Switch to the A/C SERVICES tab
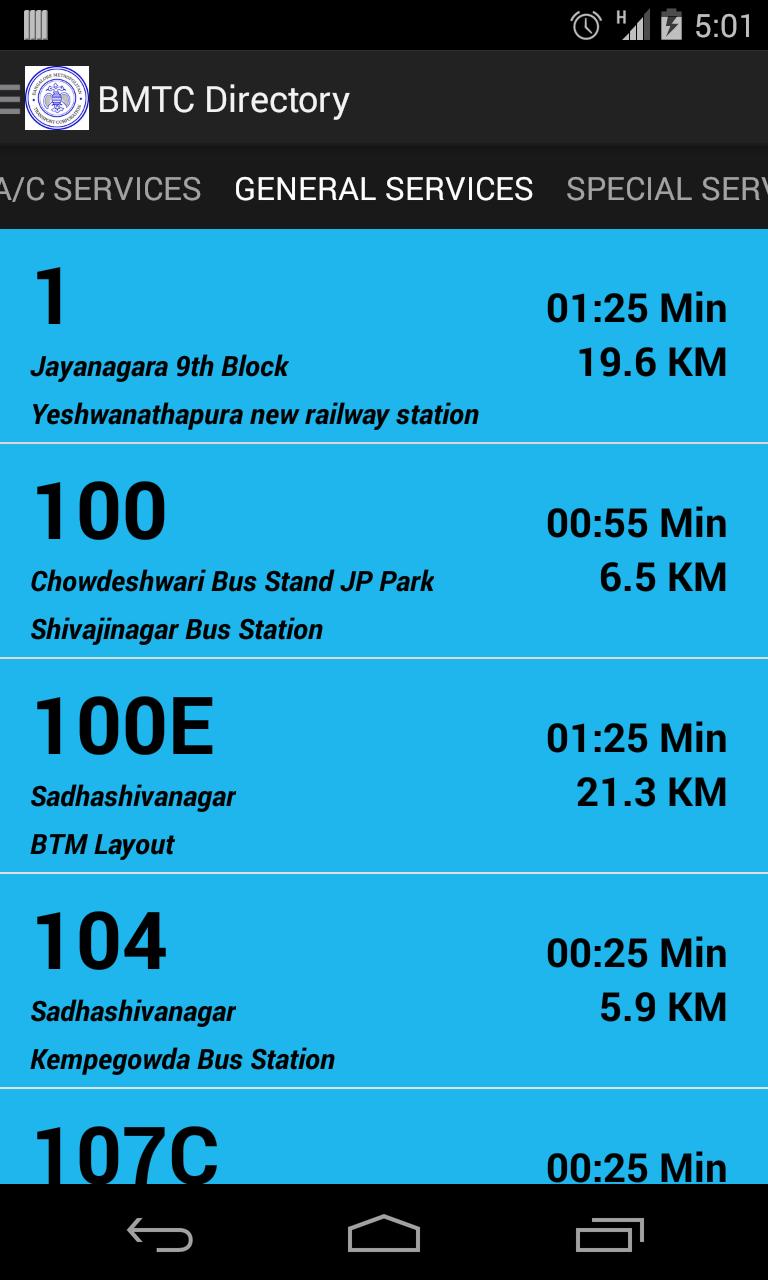Image resolution: width=768 pixels, height=1280 pixels. 100,189
